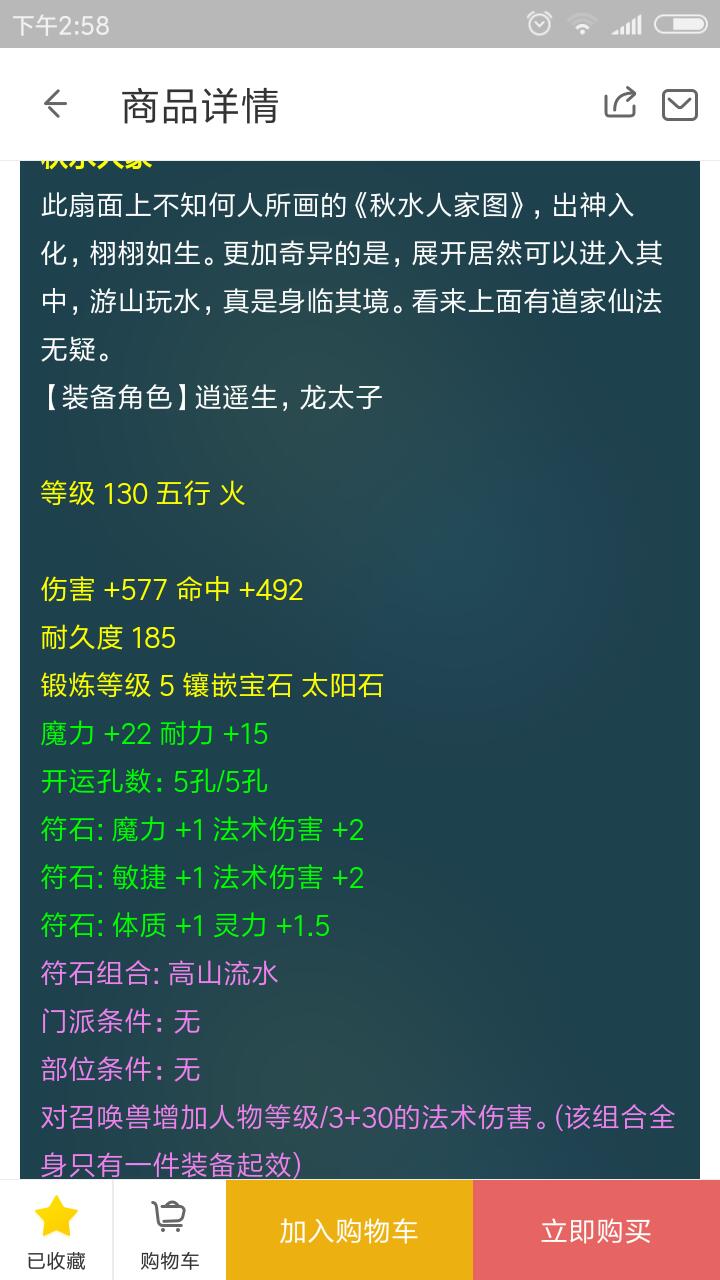
Task: Go back from the 商品详情 page
Action: [x=55, y=104]
